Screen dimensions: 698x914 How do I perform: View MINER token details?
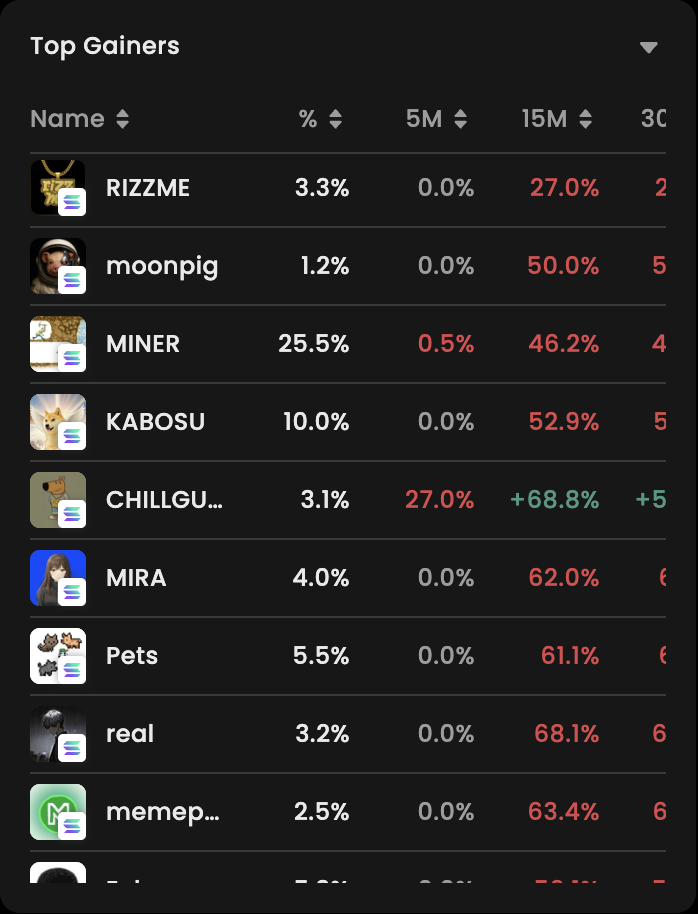pyautogui.click(x=143, y=344)
